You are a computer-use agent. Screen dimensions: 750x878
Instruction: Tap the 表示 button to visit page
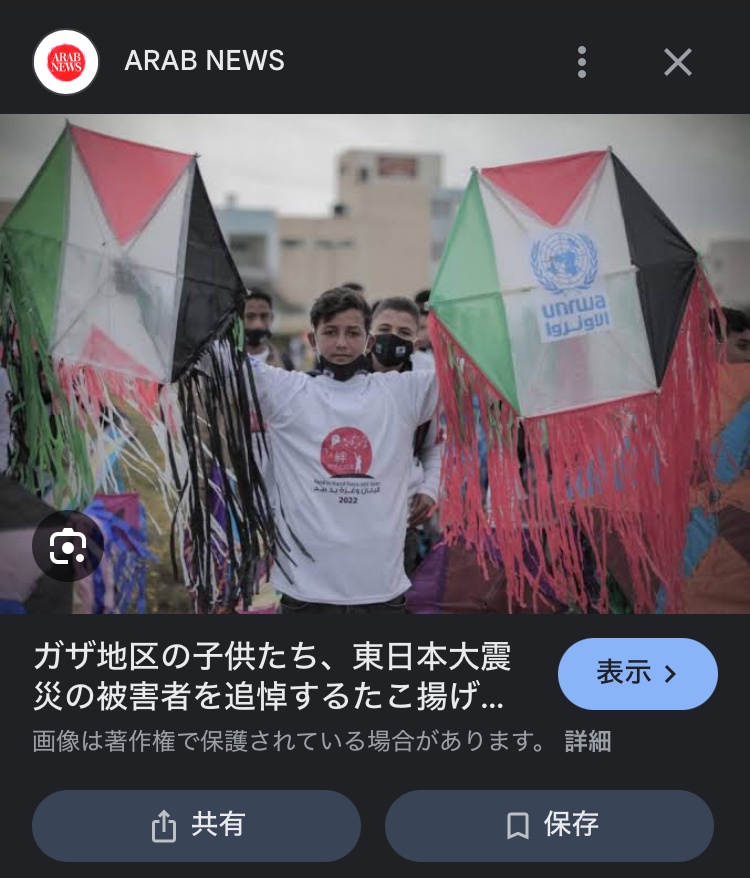[637, 674]
